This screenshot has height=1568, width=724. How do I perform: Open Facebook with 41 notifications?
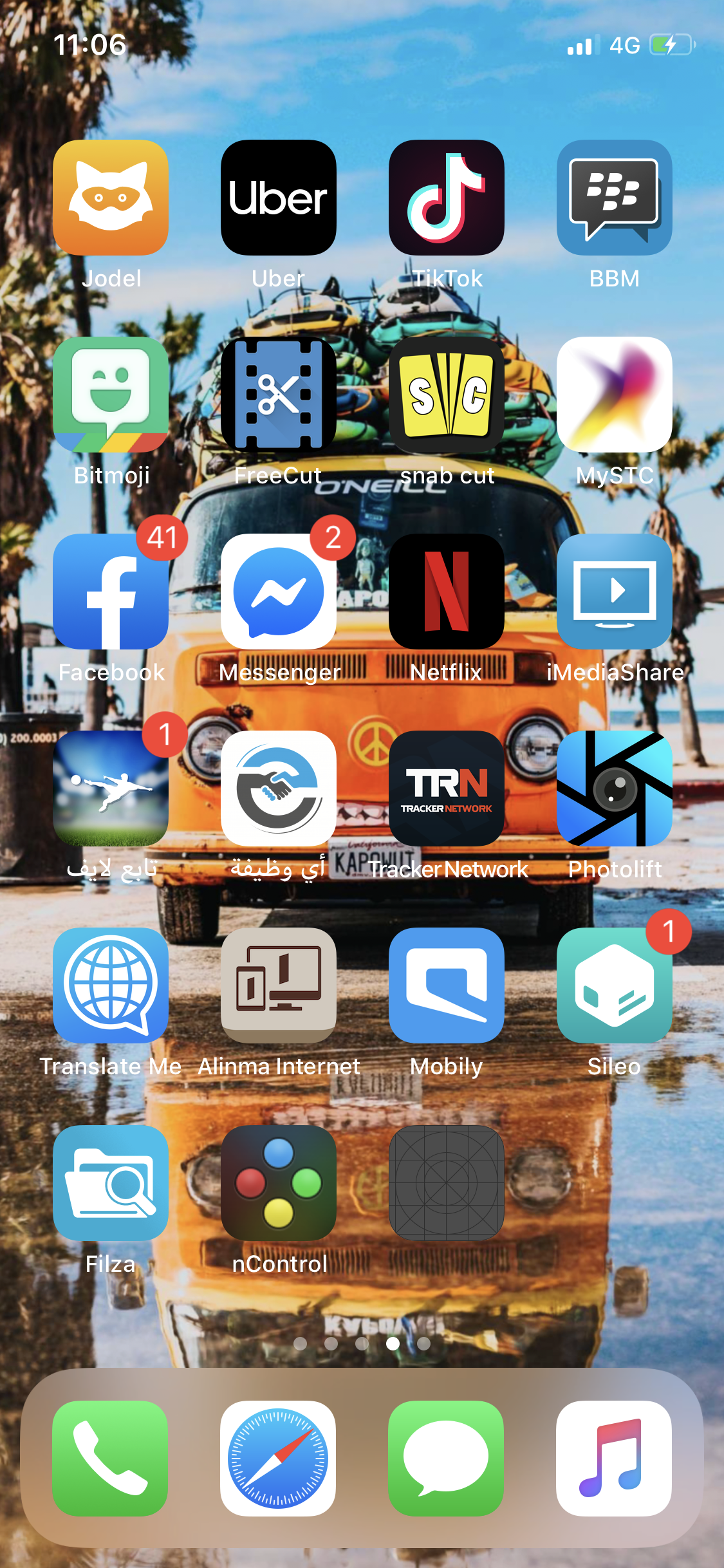[111, 592]
